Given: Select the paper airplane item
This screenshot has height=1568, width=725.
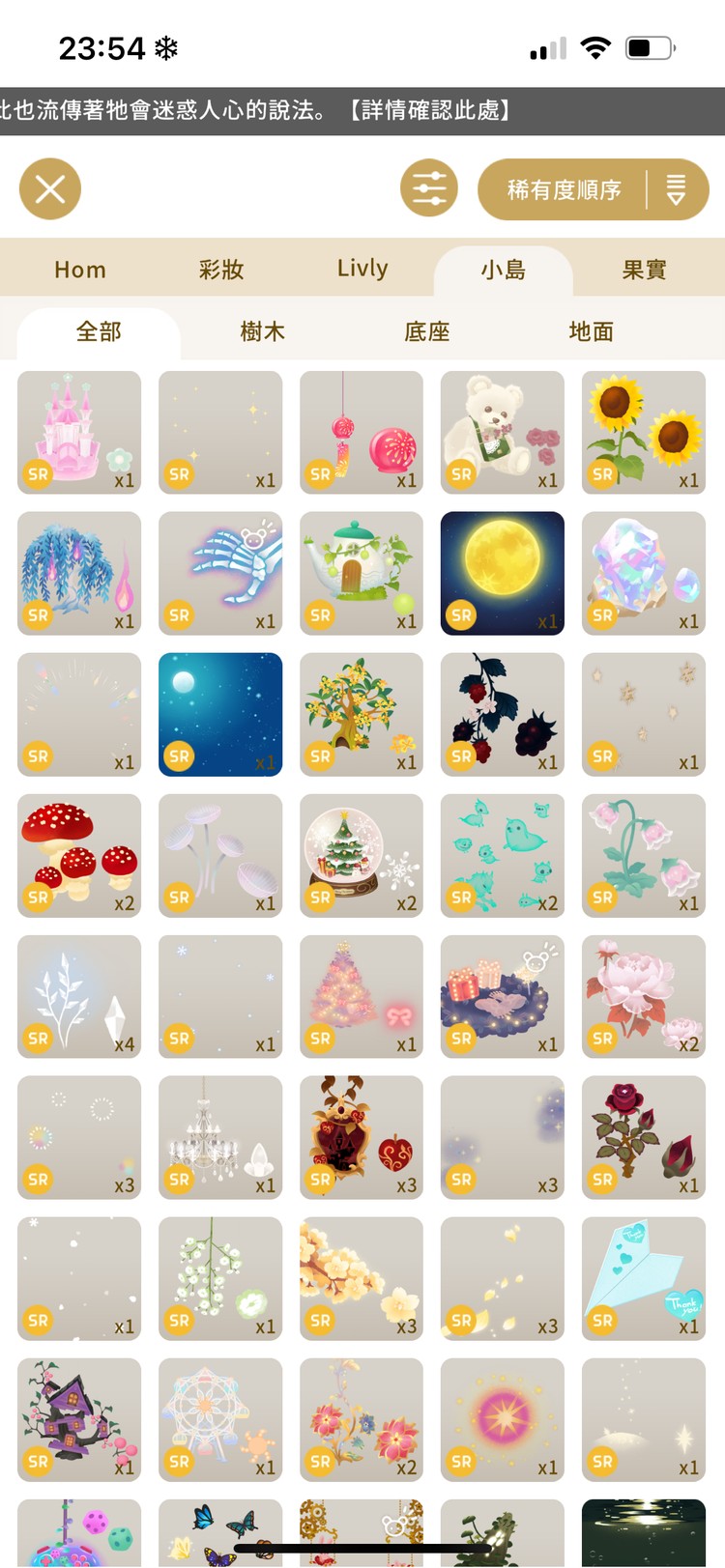Looking at the screenshot, I should [x=644, y=1278].
